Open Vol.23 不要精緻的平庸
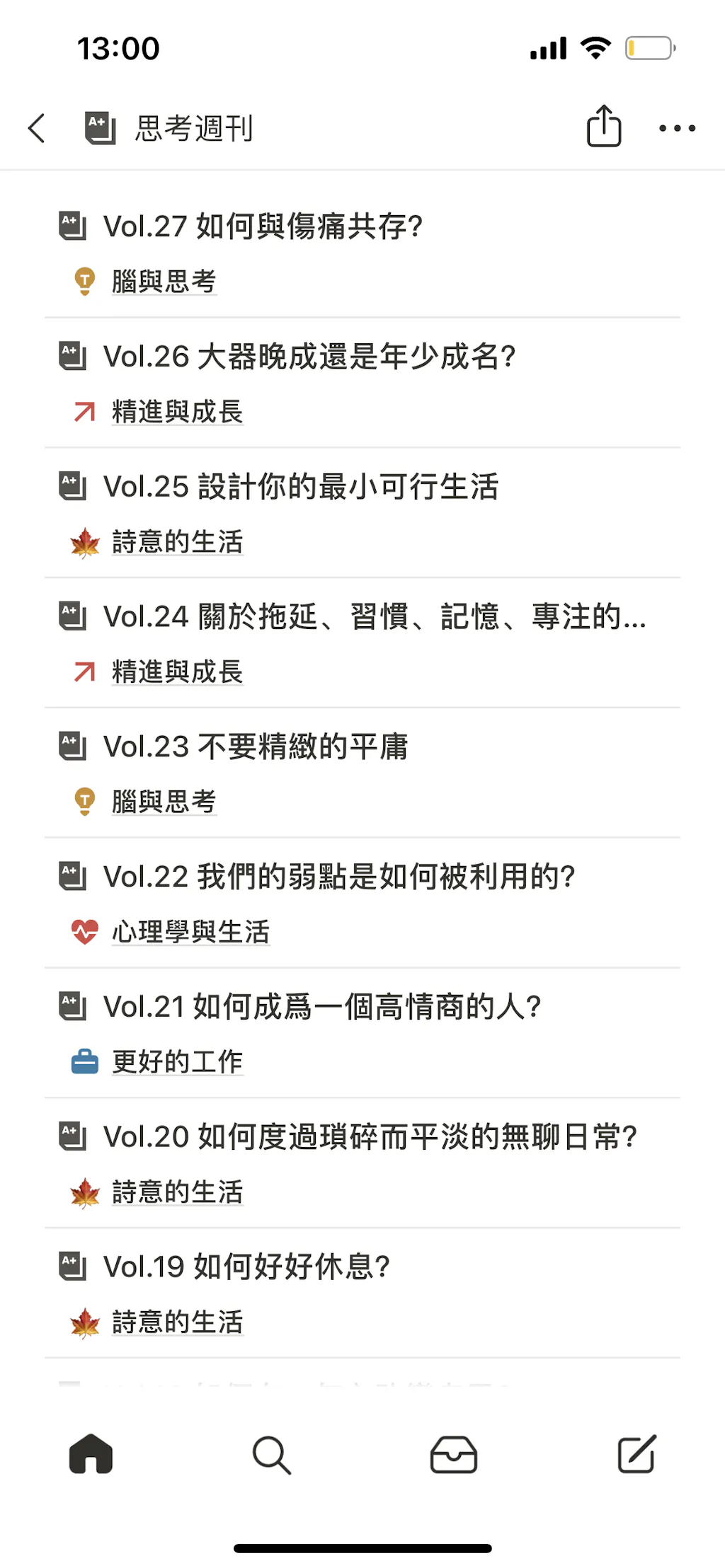The height and width of the screenshot is (1568, 725). click(256, 747)
